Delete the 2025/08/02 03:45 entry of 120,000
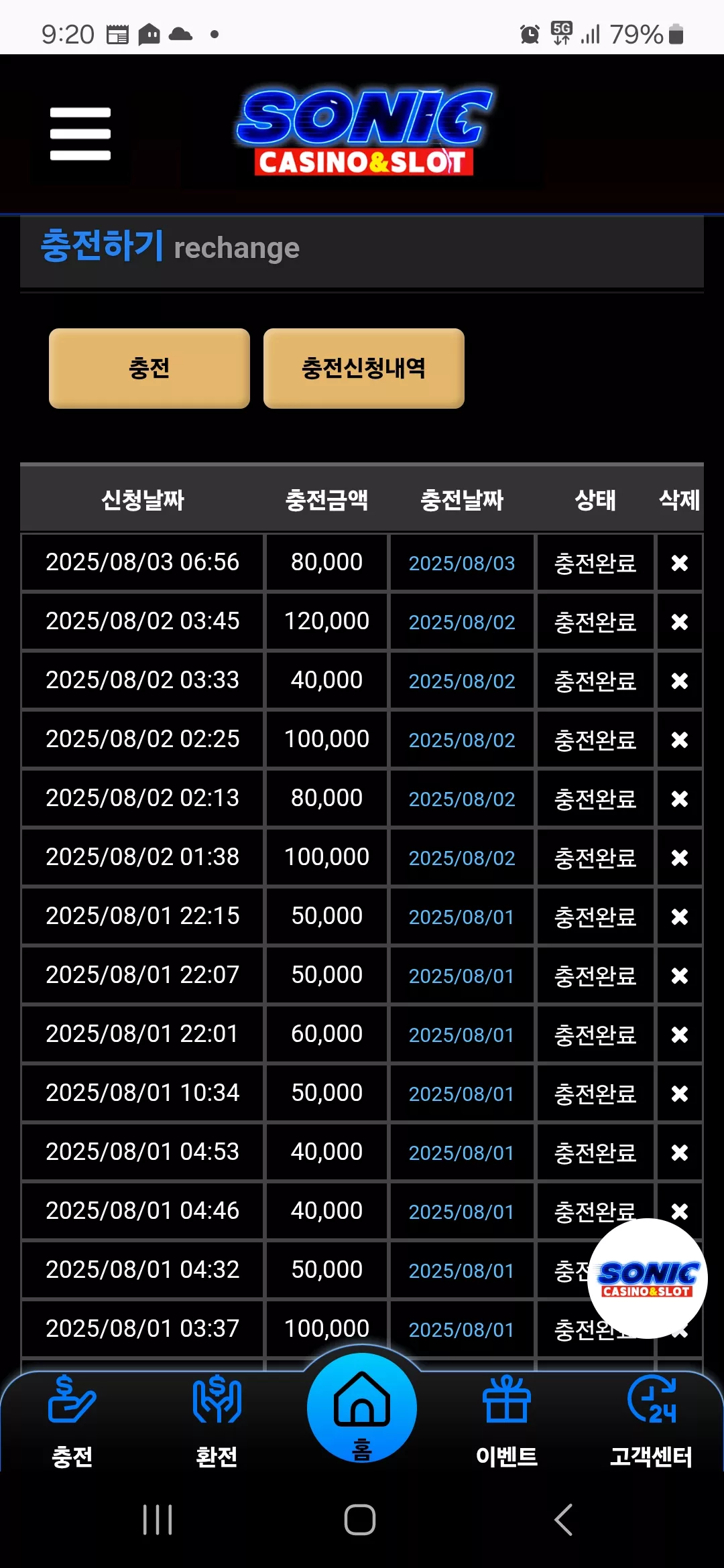Image resolution: width=724 pixels, height=1568 pixels. pyautogui.click(x=680, y=622)
